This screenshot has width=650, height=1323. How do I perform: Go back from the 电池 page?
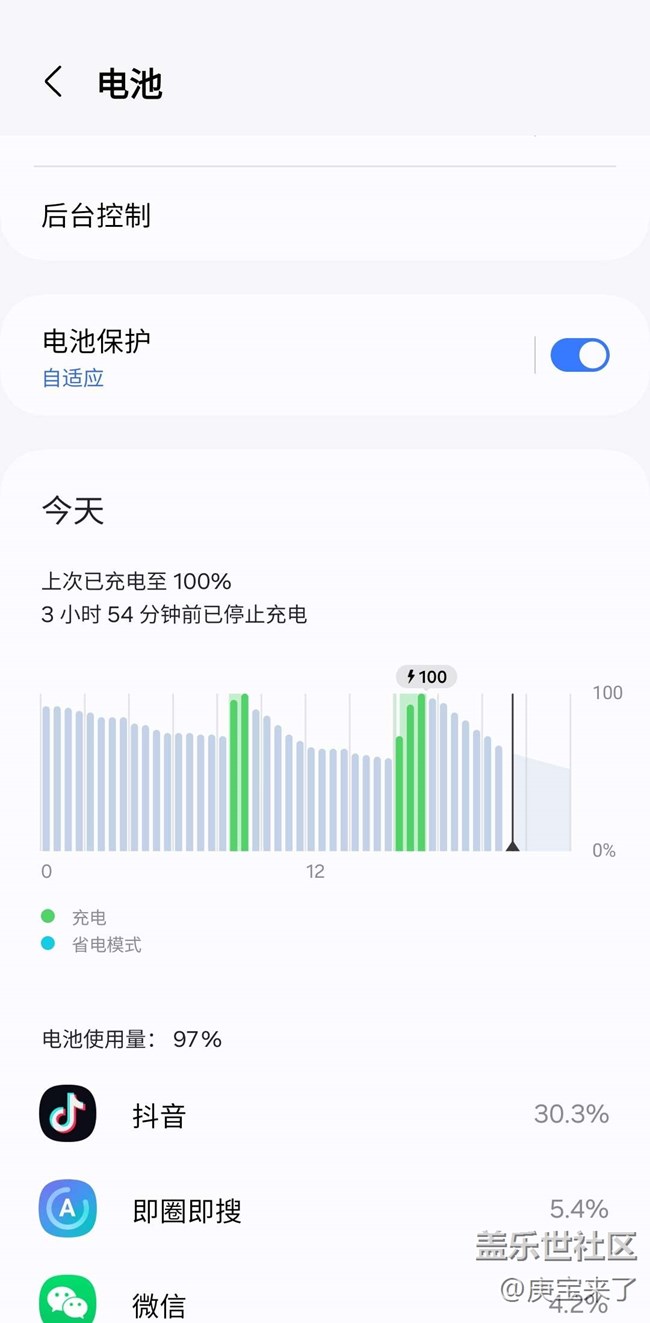click(54, 82)
